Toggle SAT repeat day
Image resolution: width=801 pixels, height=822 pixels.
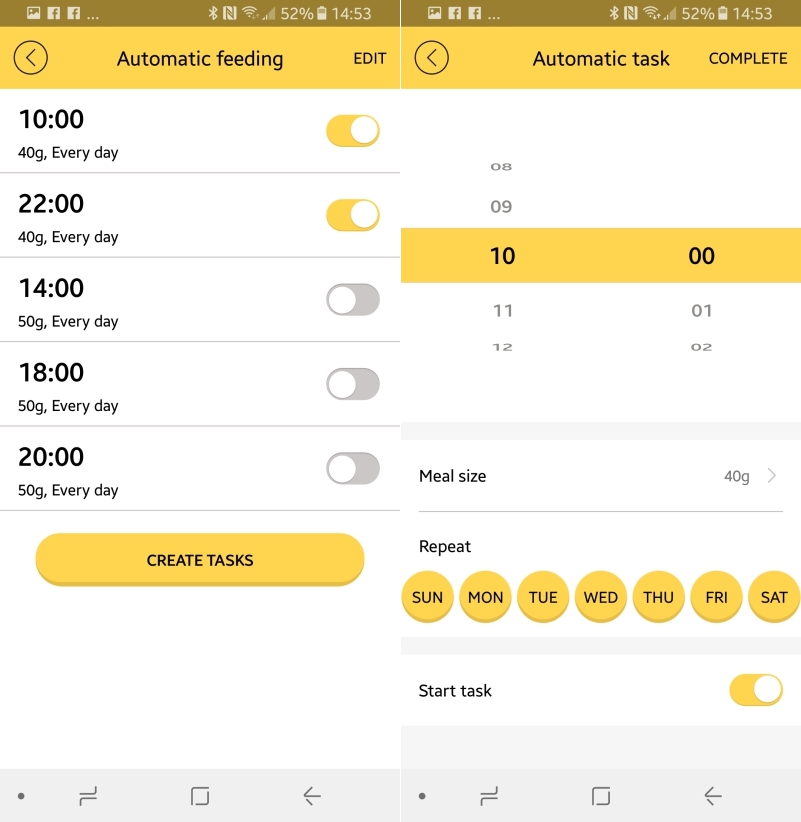pyautogui.click(x=774, y=597)
